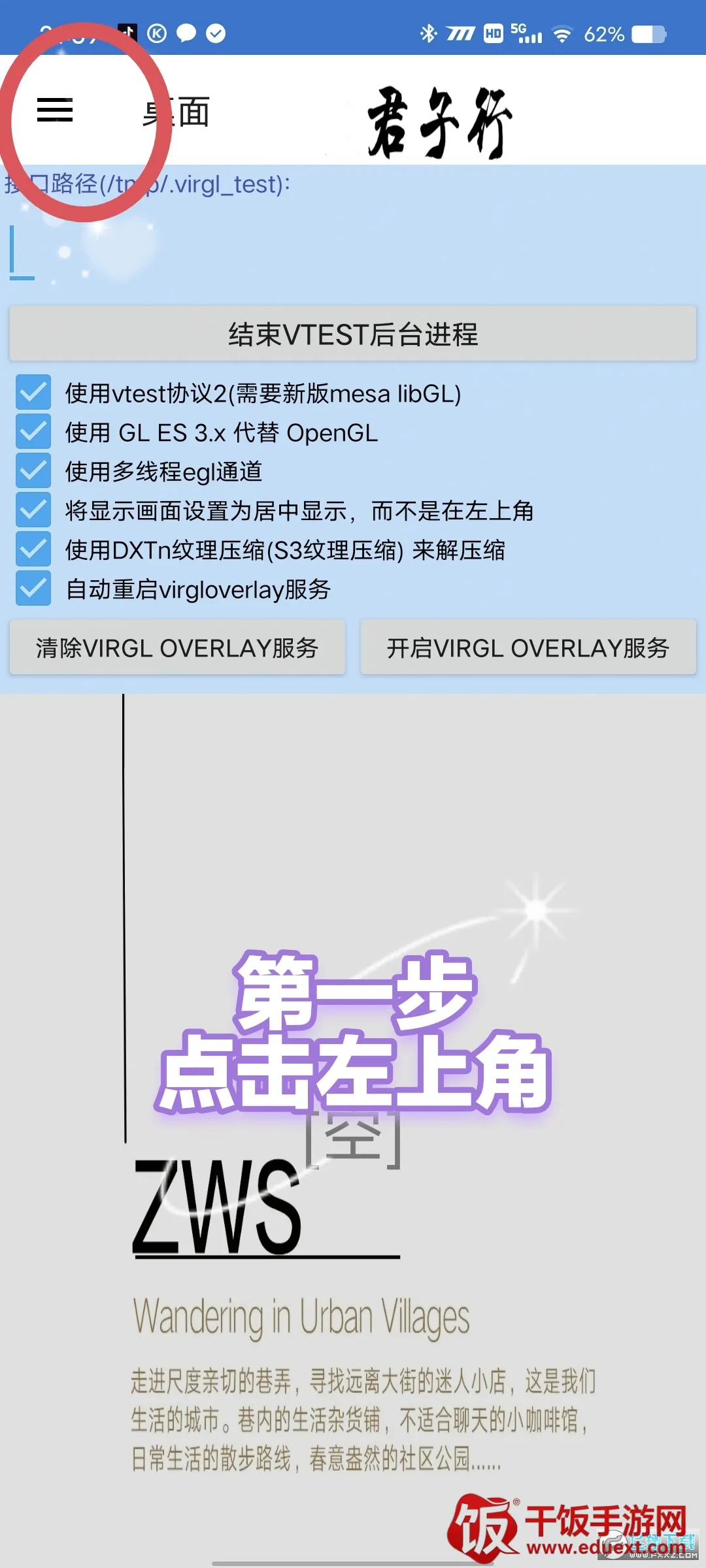Uncheck 使用DXTn纹理压缩 option

pyautogui.click(x=33, y=549)
